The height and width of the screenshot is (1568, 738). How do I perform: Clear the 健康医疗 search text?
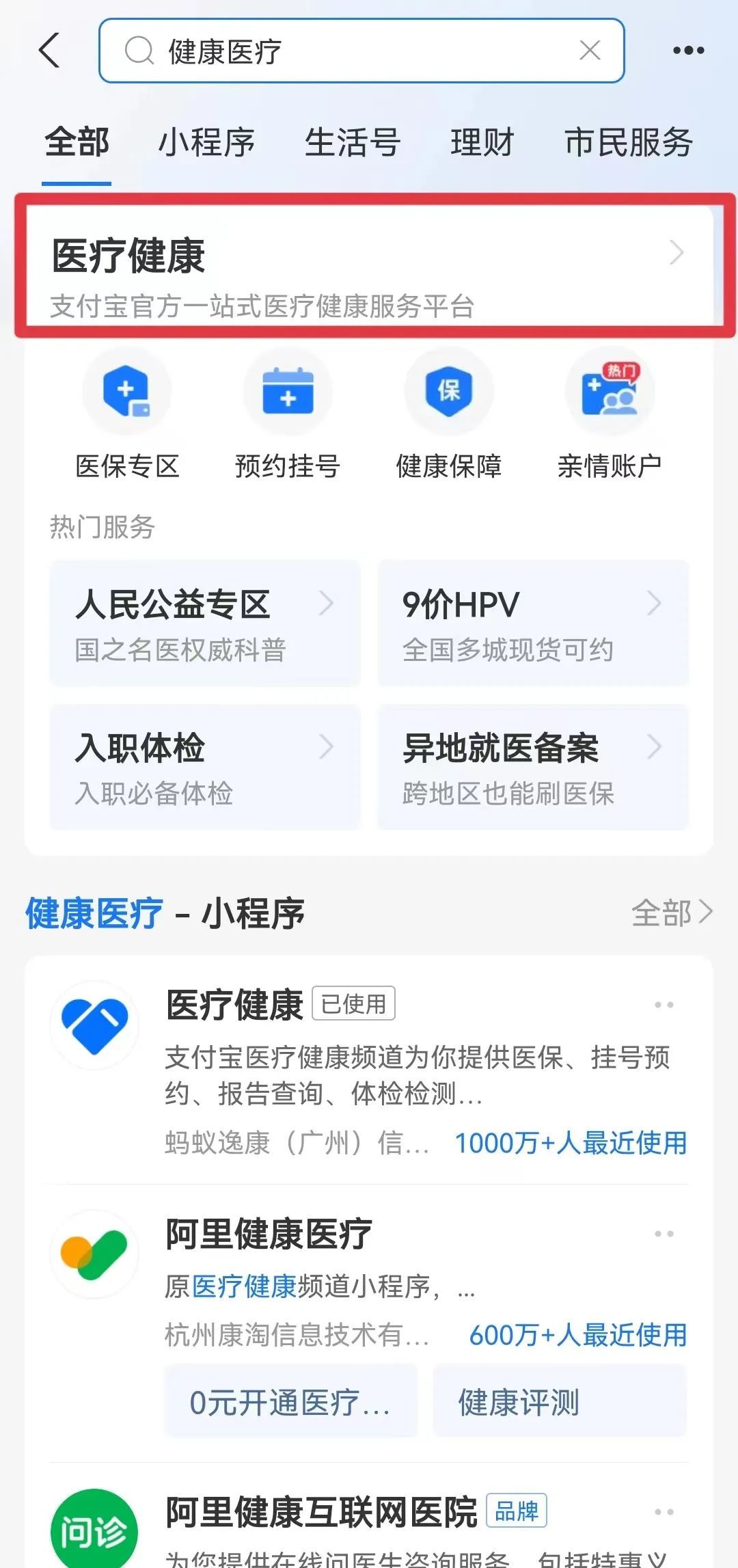click(589, 51)
